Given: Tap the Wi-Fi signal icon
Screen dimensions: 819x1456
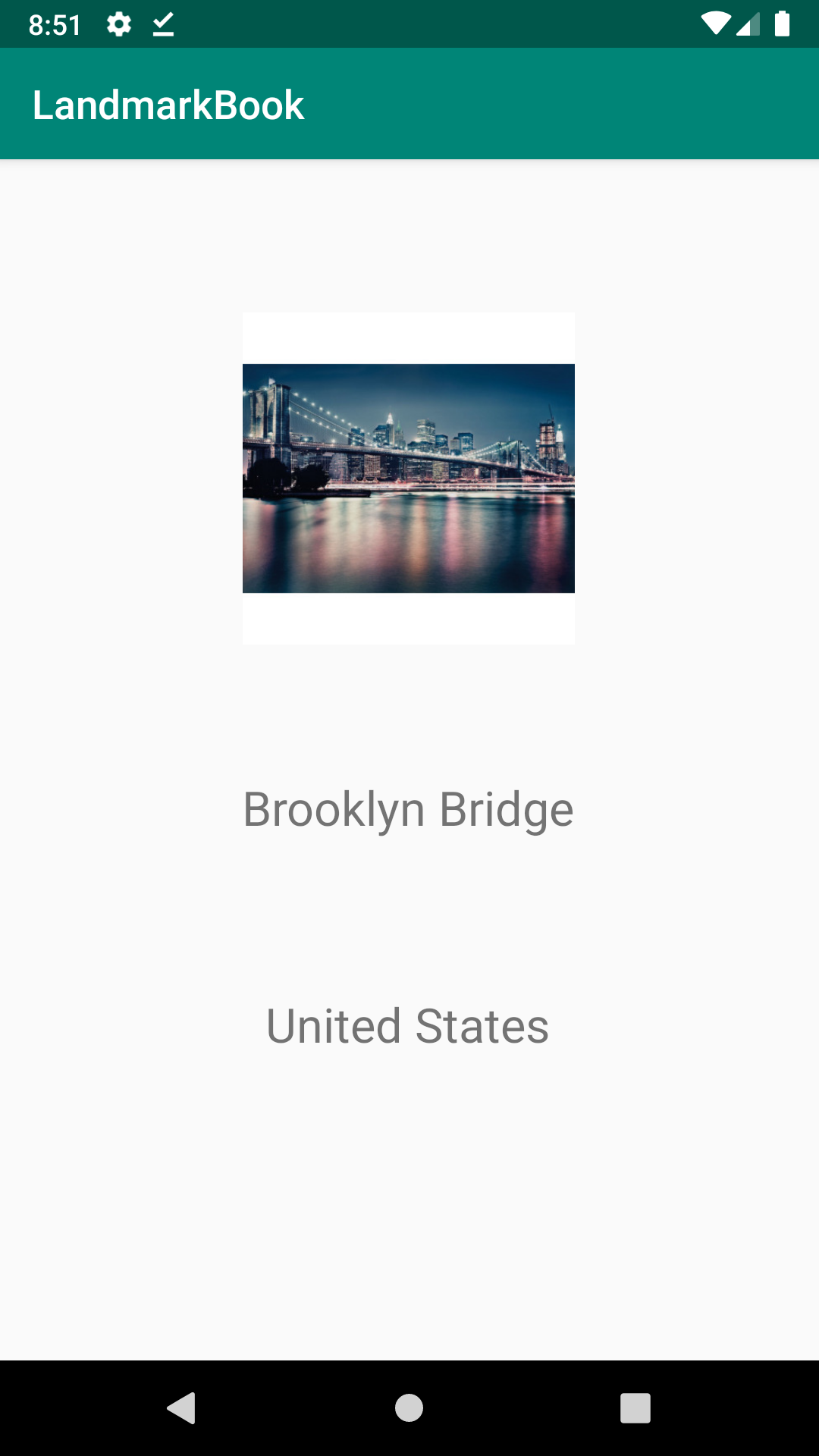Looking at the screenshot, I should 716,24.
